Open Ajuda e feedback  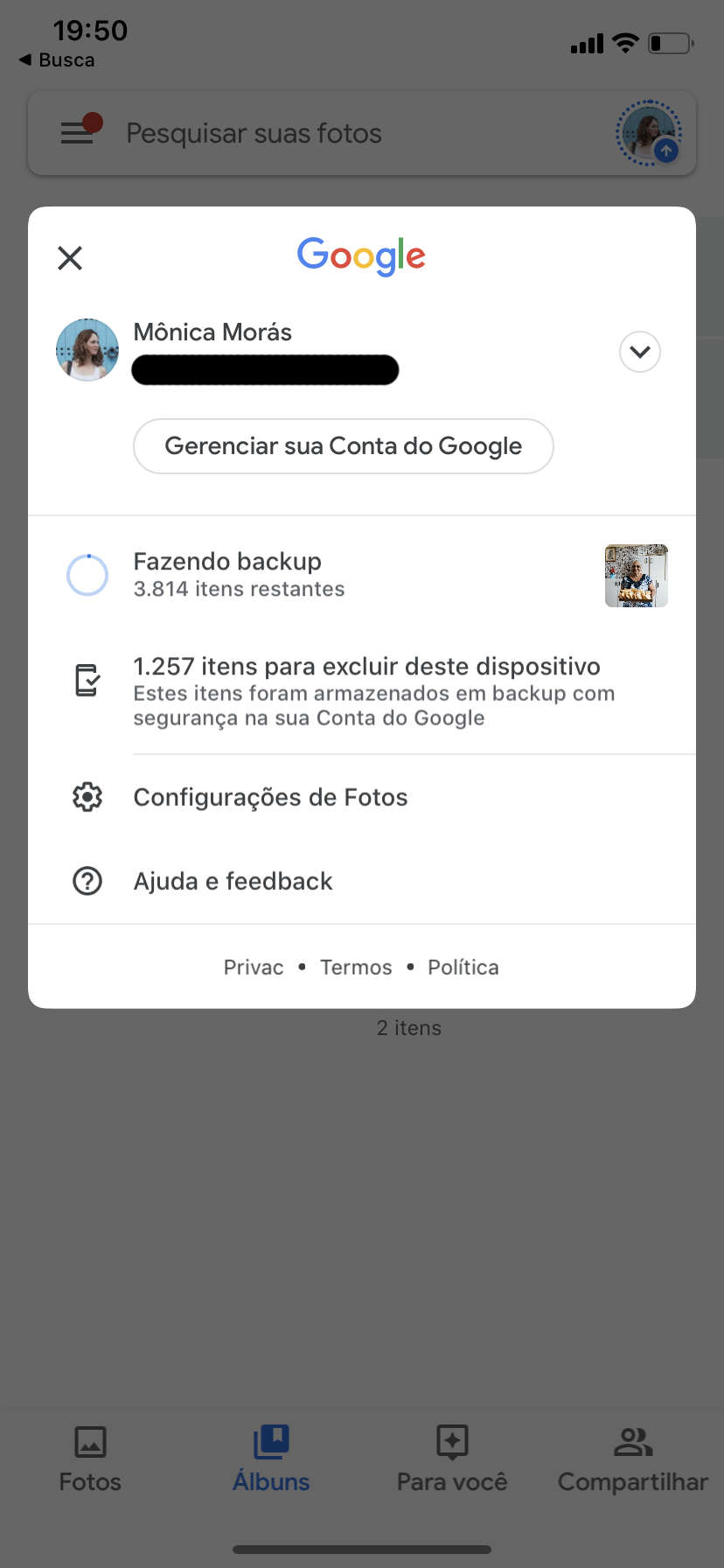tap(233, 881)
